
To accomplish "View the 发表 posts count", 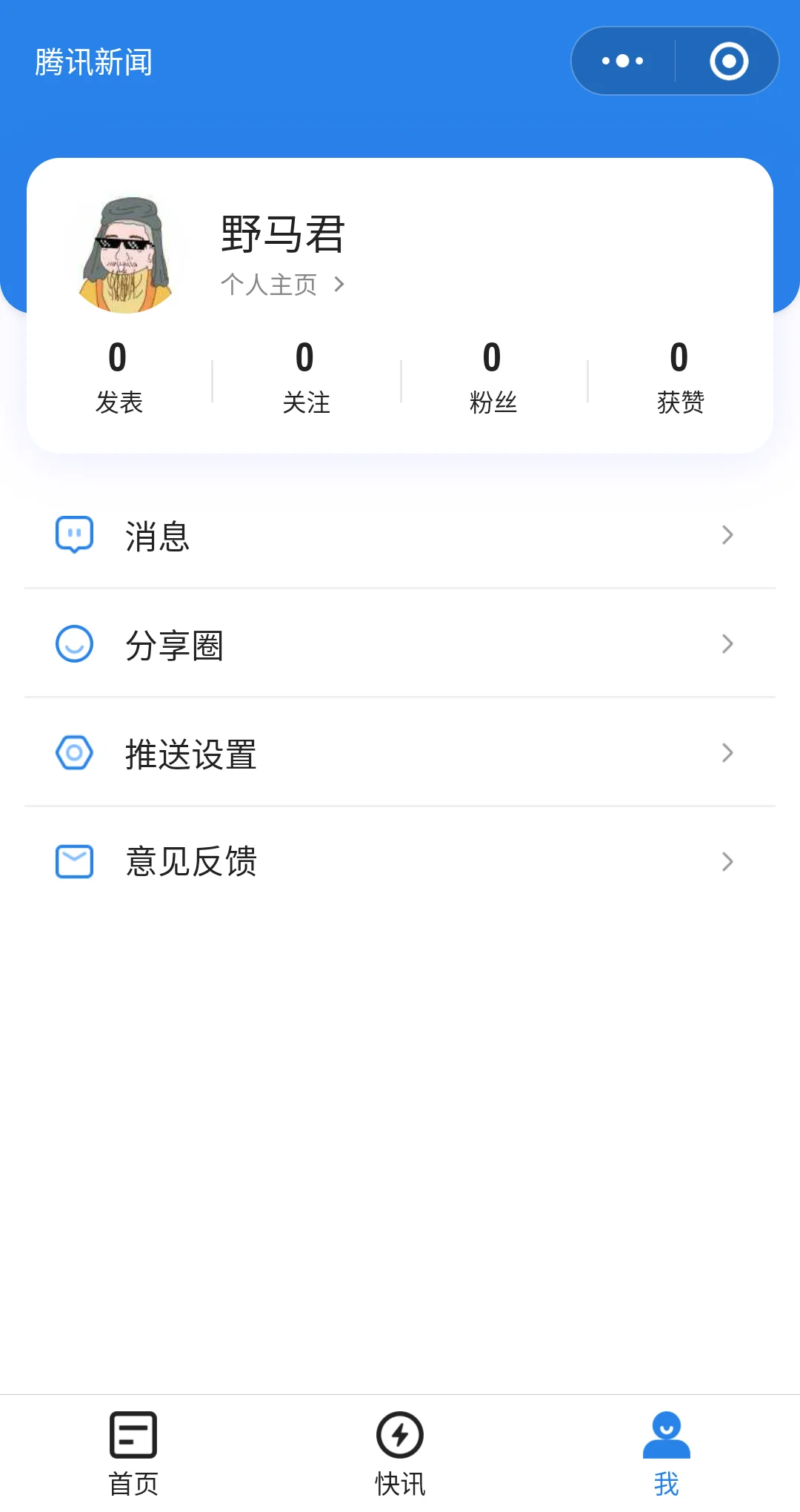I will (119, 378).
